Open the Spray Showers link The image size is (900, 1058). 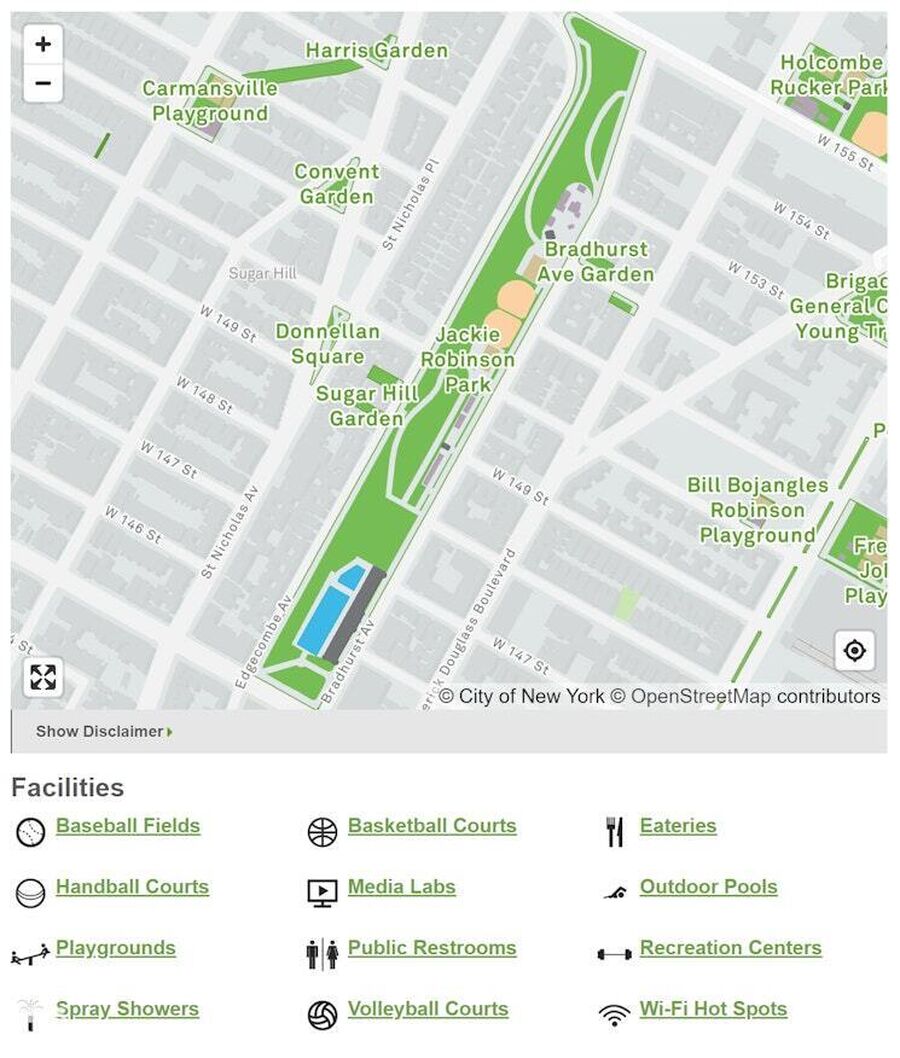(127, 1009)
